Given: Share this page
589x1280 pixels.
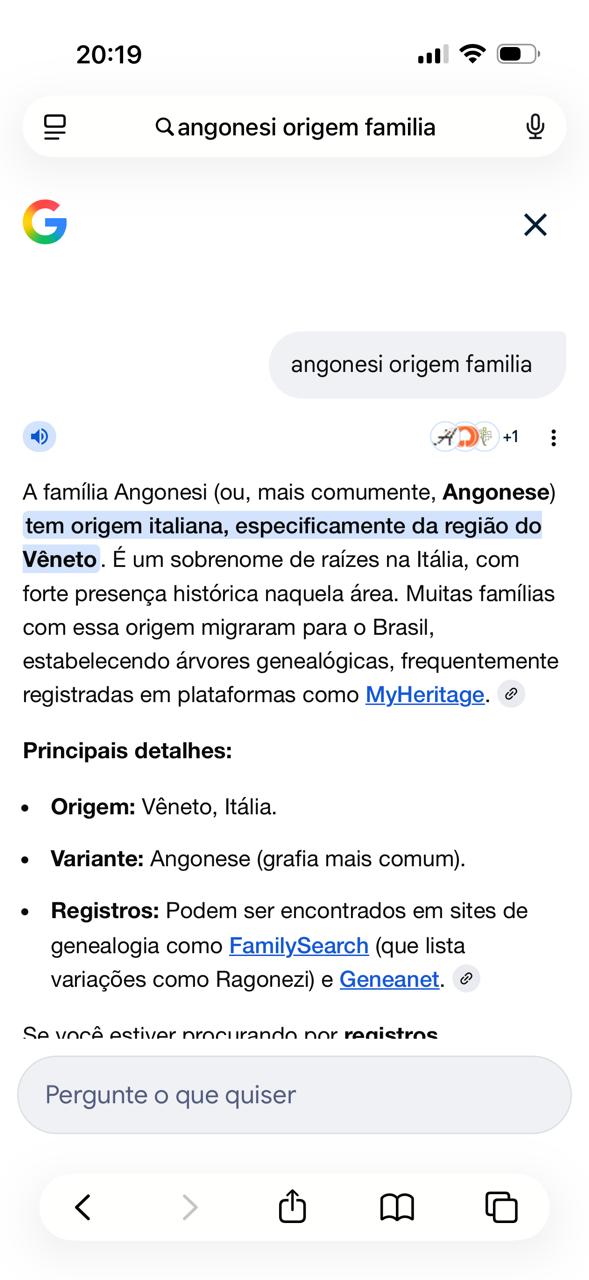Looking at the screenshot, I should coord(292,1206).
